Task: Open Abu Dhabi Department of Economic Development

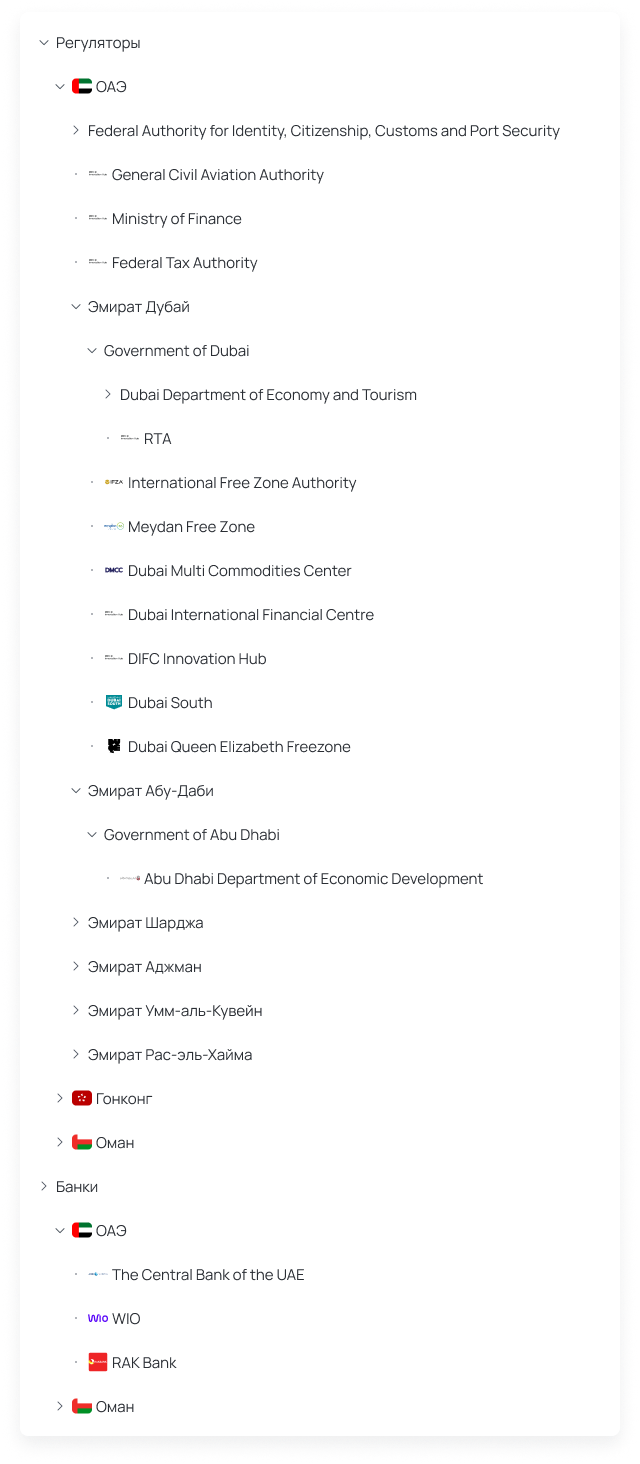Action: [x=313, y=879]
